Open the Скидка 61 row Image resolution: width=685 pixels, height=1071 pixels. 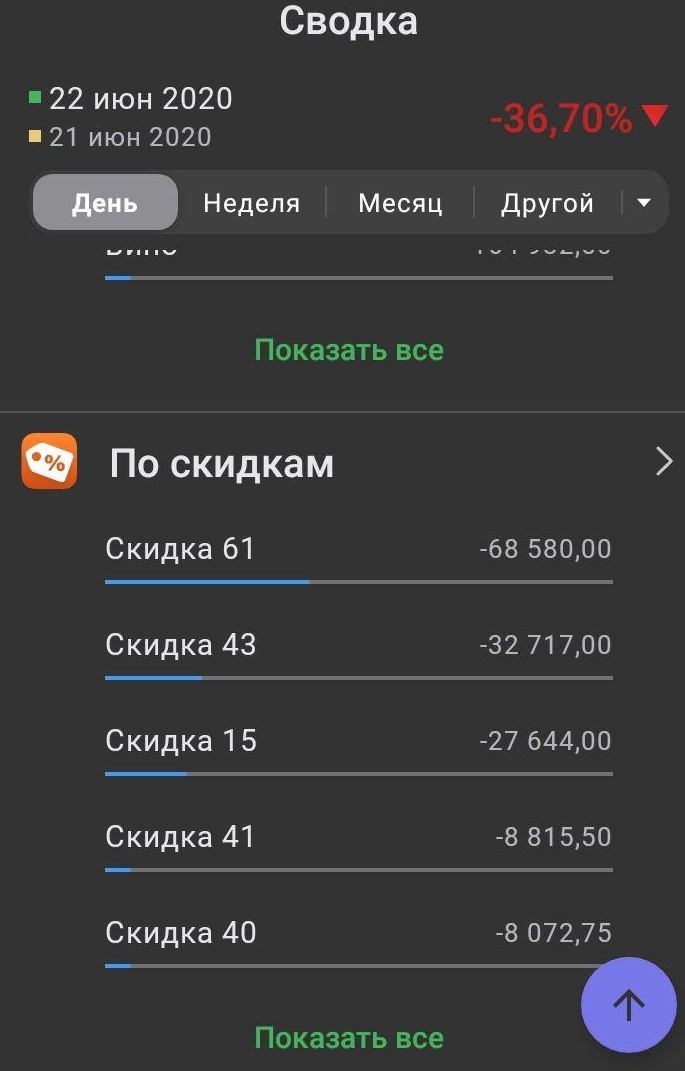pyautogui.click(x=358, y=550)
